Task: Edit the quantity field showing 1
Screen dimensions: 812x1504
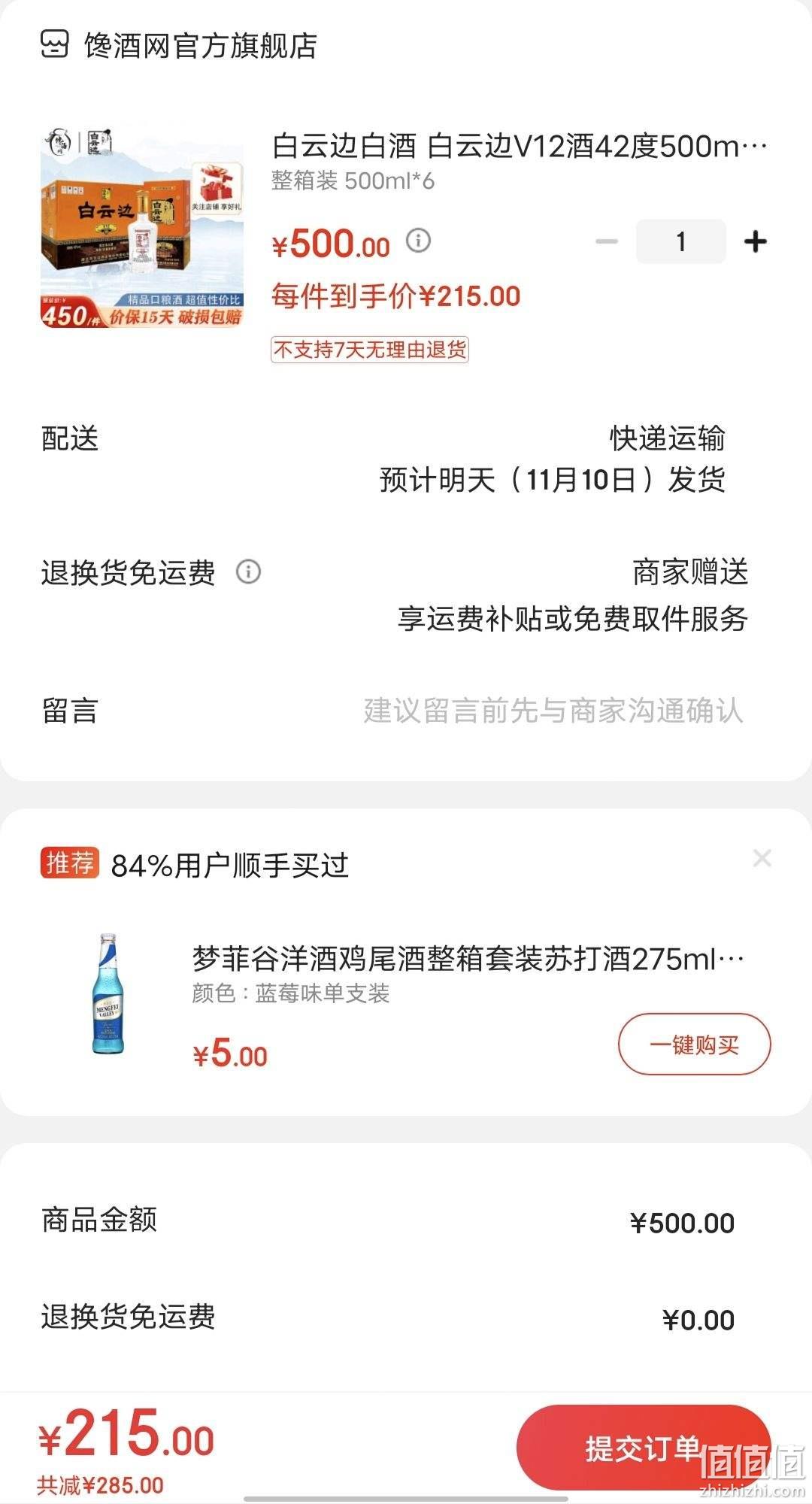Action: [680, 241]
